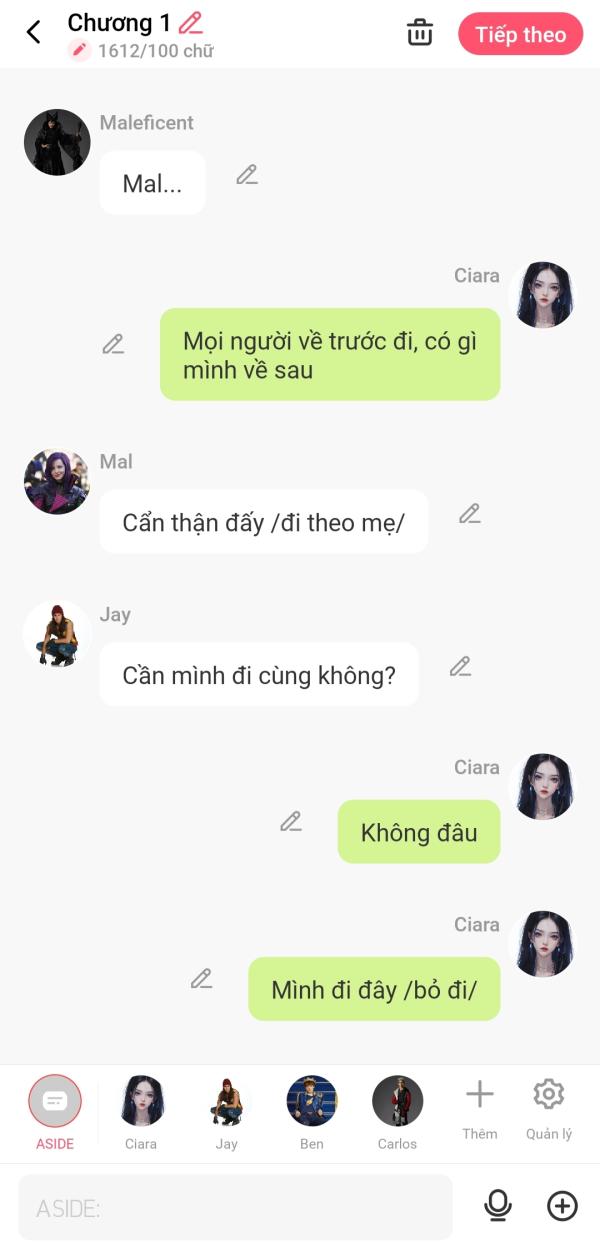Screen dimensions: 600x1247
Task: Edit the message "Mọi người về trước đi"
Action: pos(113,345)
